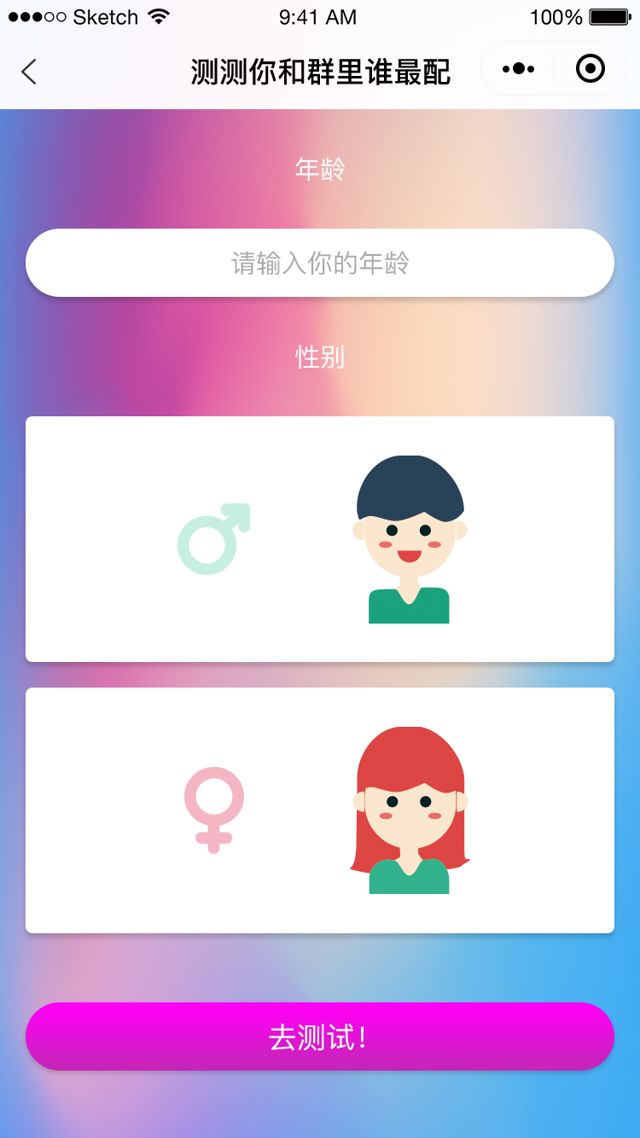Go back using the top-left arrow
The height and width of the screenshot is (1138, 640).
pos(29,71)
